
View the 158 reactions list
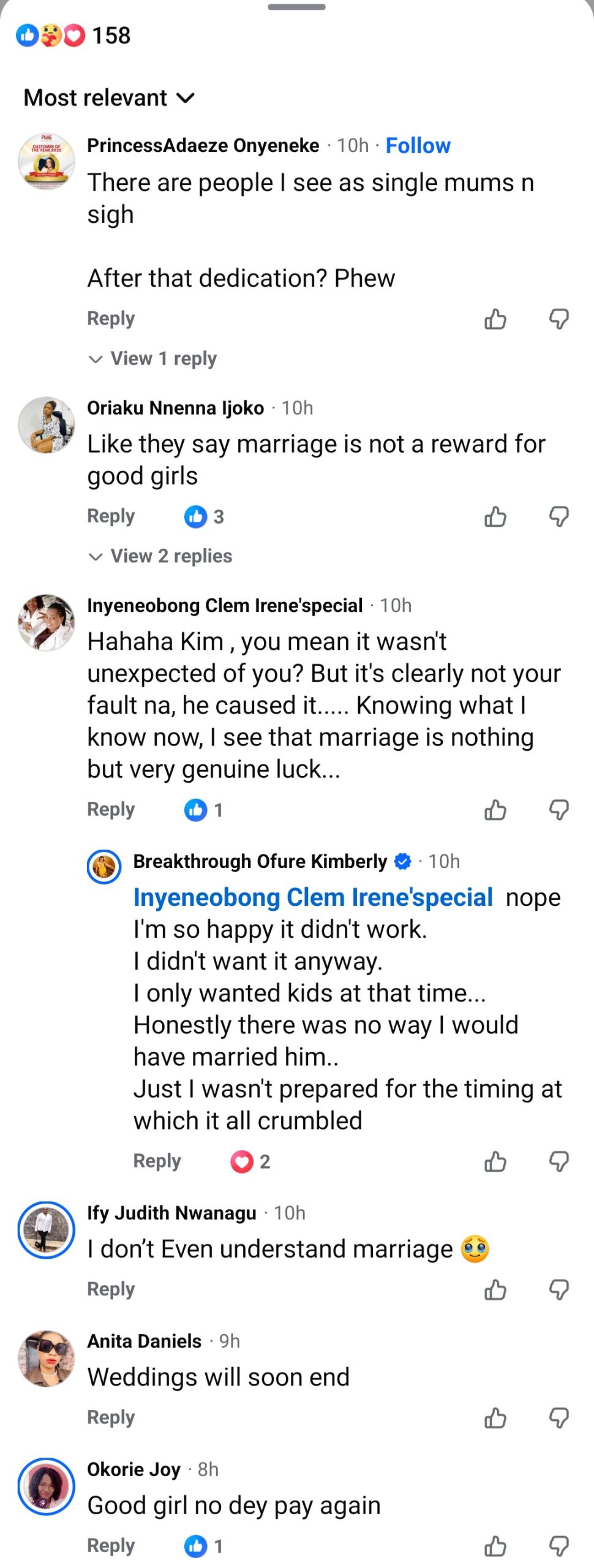pyautogui.click(x=73, y=36)
